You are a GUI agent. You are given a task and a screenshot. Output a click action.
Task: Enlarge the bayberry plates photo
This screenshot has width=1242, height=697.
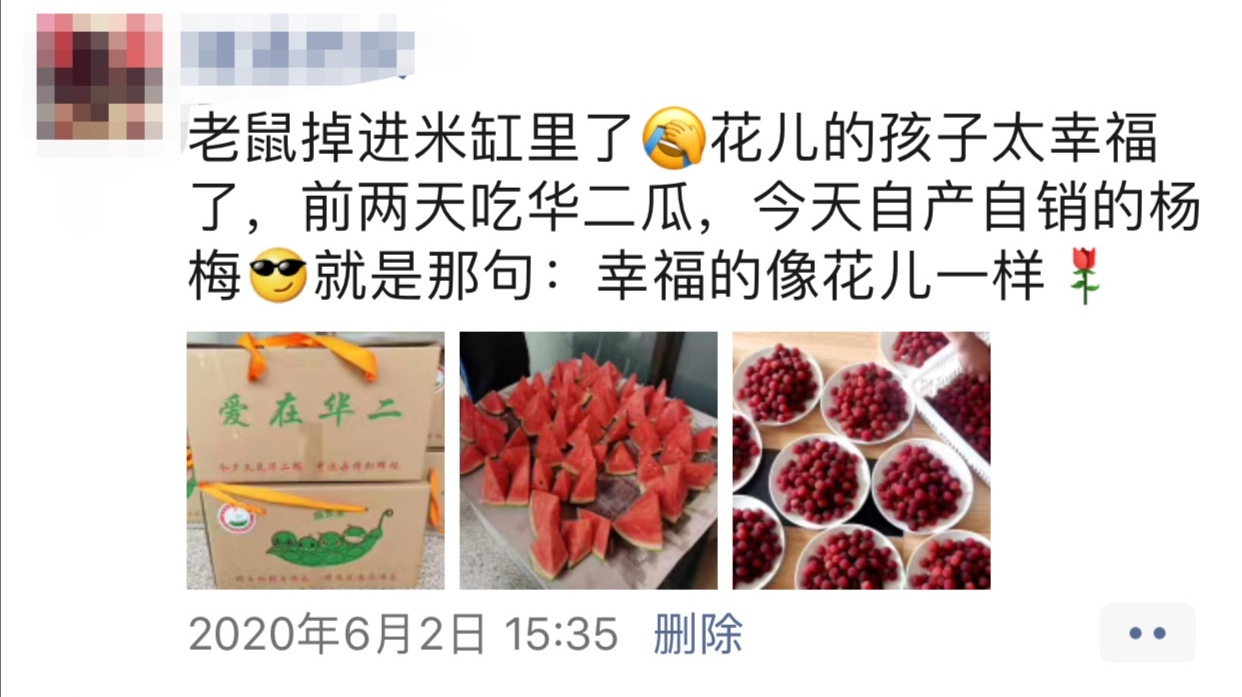861,460
